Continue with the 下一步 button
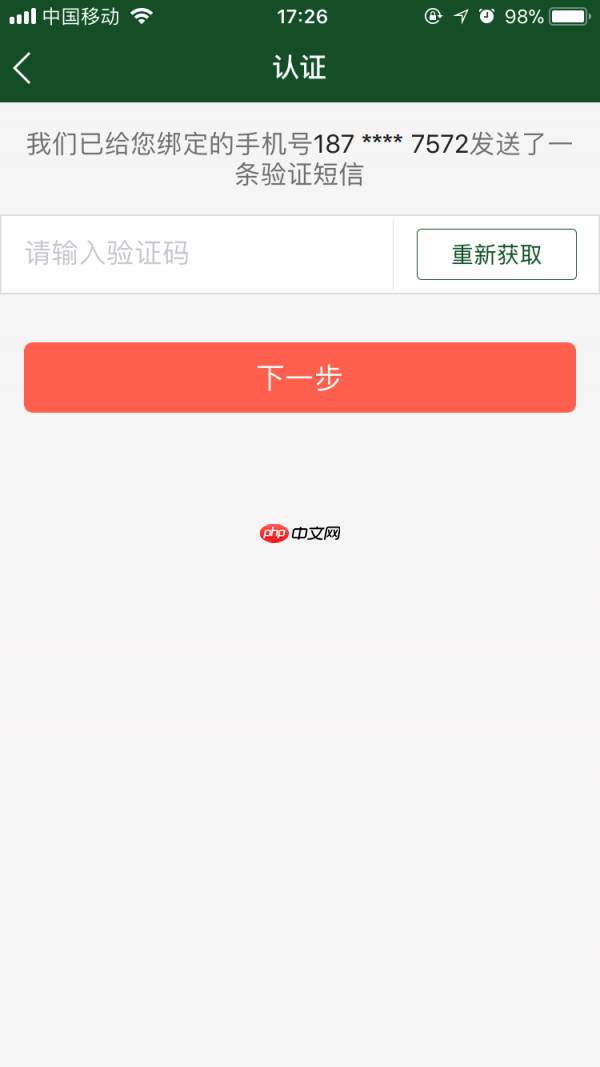Image resolution: width=600 pixels, height=1067 pixels. click(x=300, y=377)
